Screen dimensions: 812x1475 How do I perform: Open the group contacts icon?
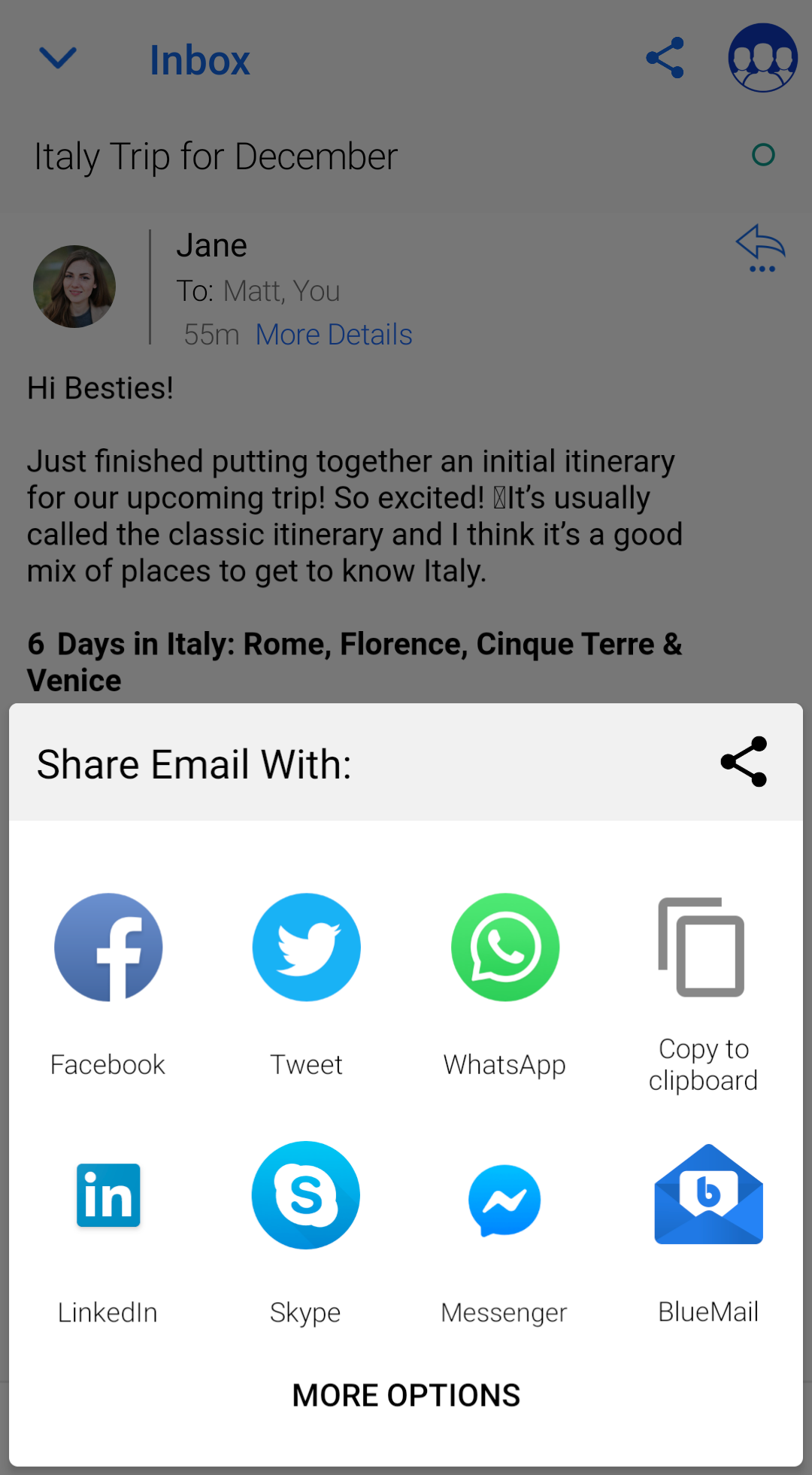pos(762,58)
